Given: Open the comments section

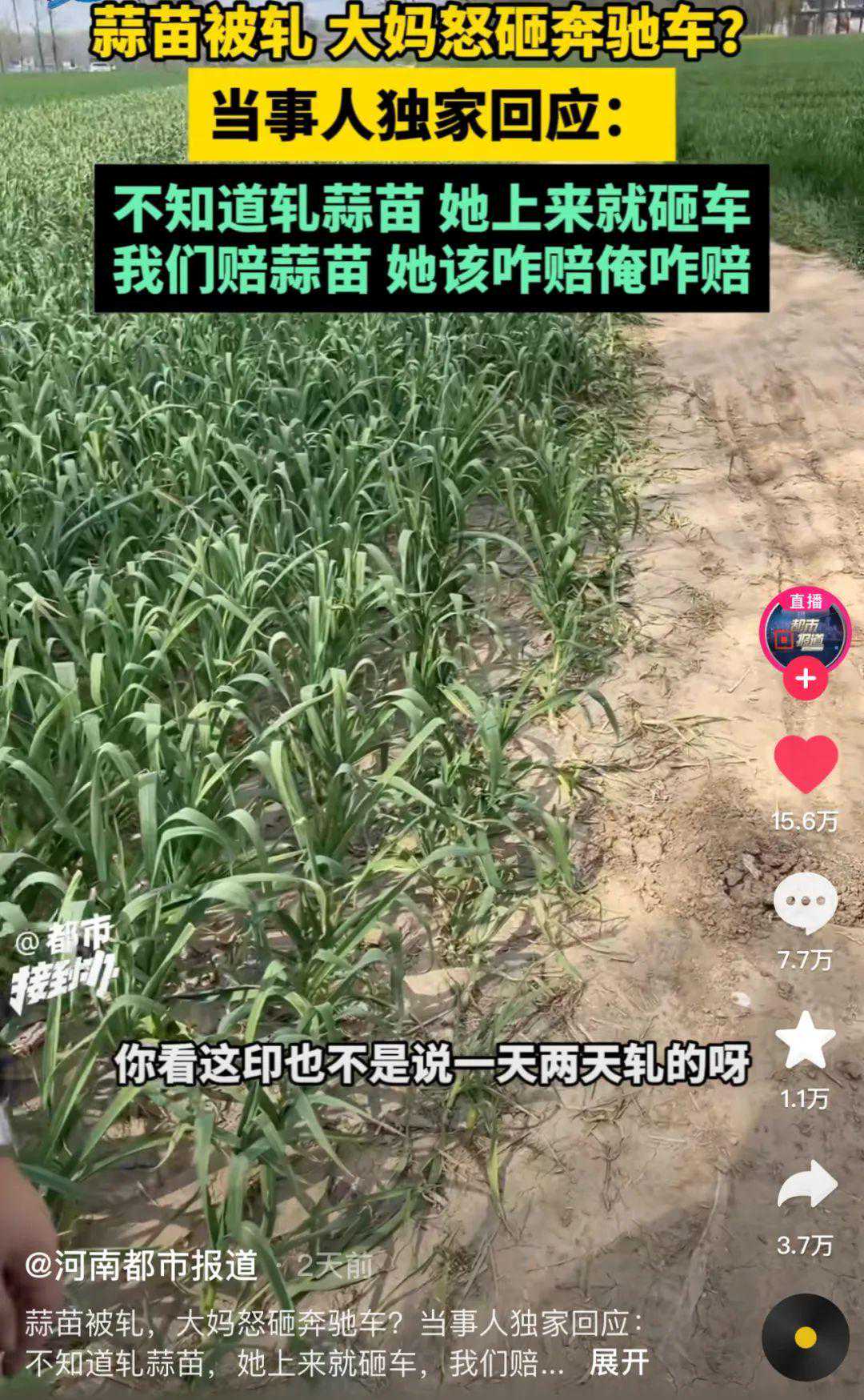Looking at the screenshot, I should 805,902.
